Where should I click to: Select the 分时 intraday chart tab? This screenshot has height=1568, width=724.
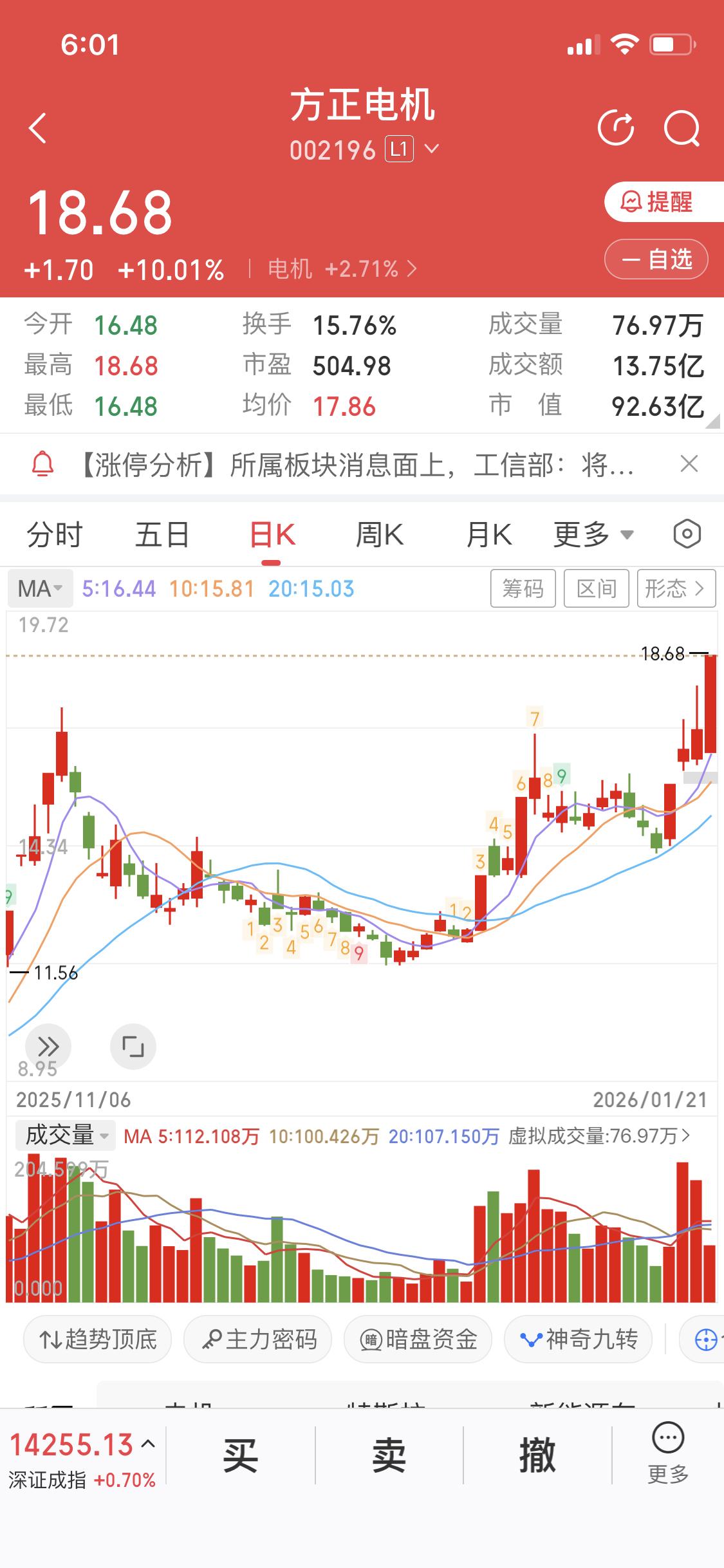[x=54, y=534]
